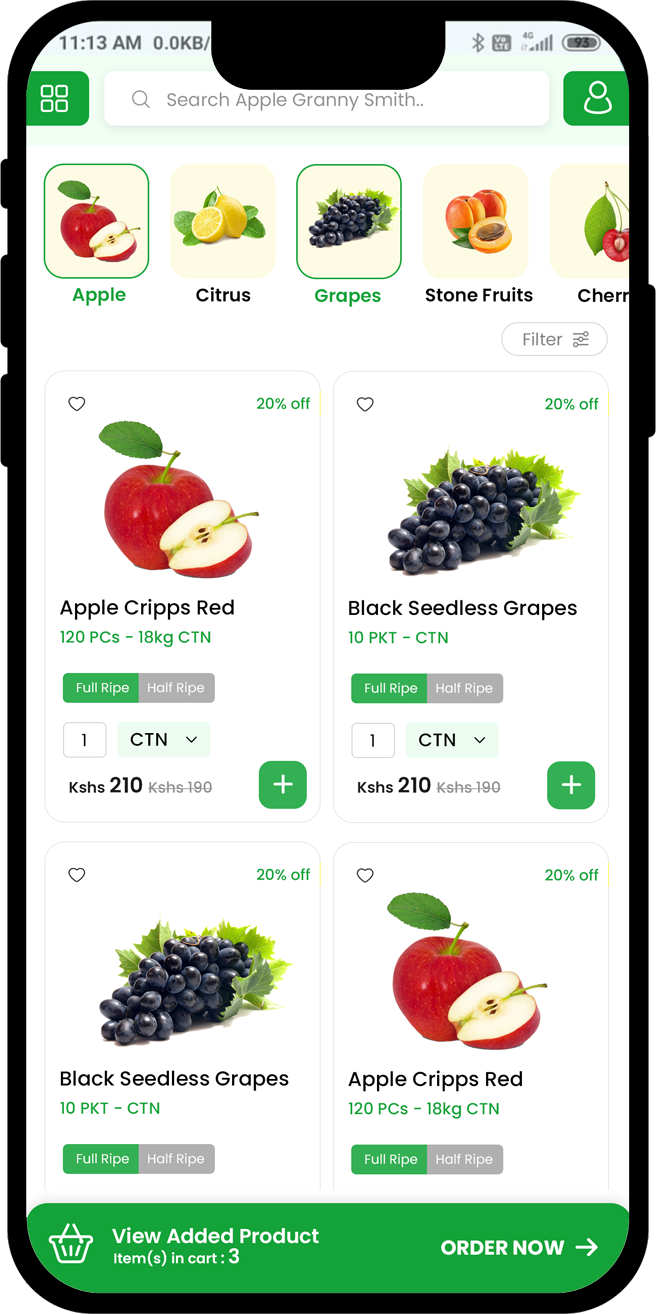Open the Filter options
656x1314 pixels.
pos(554,339)
